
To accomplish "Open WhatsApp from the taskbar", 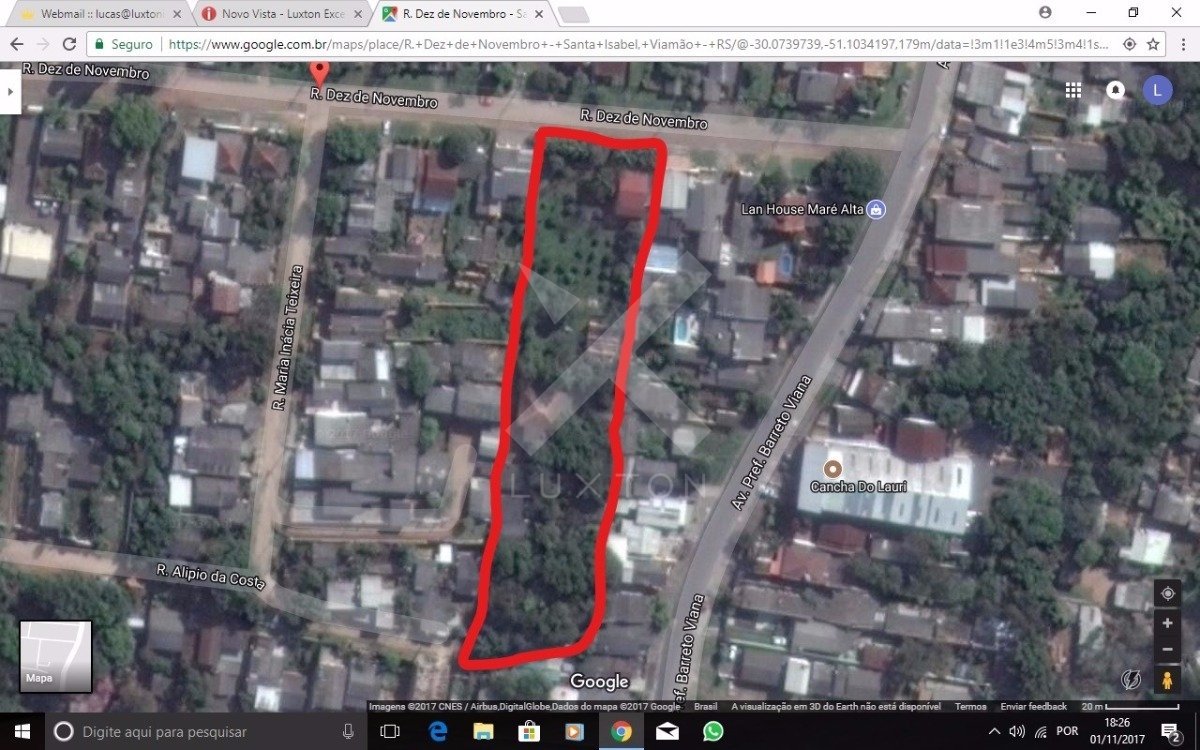I will coord(712,732).
